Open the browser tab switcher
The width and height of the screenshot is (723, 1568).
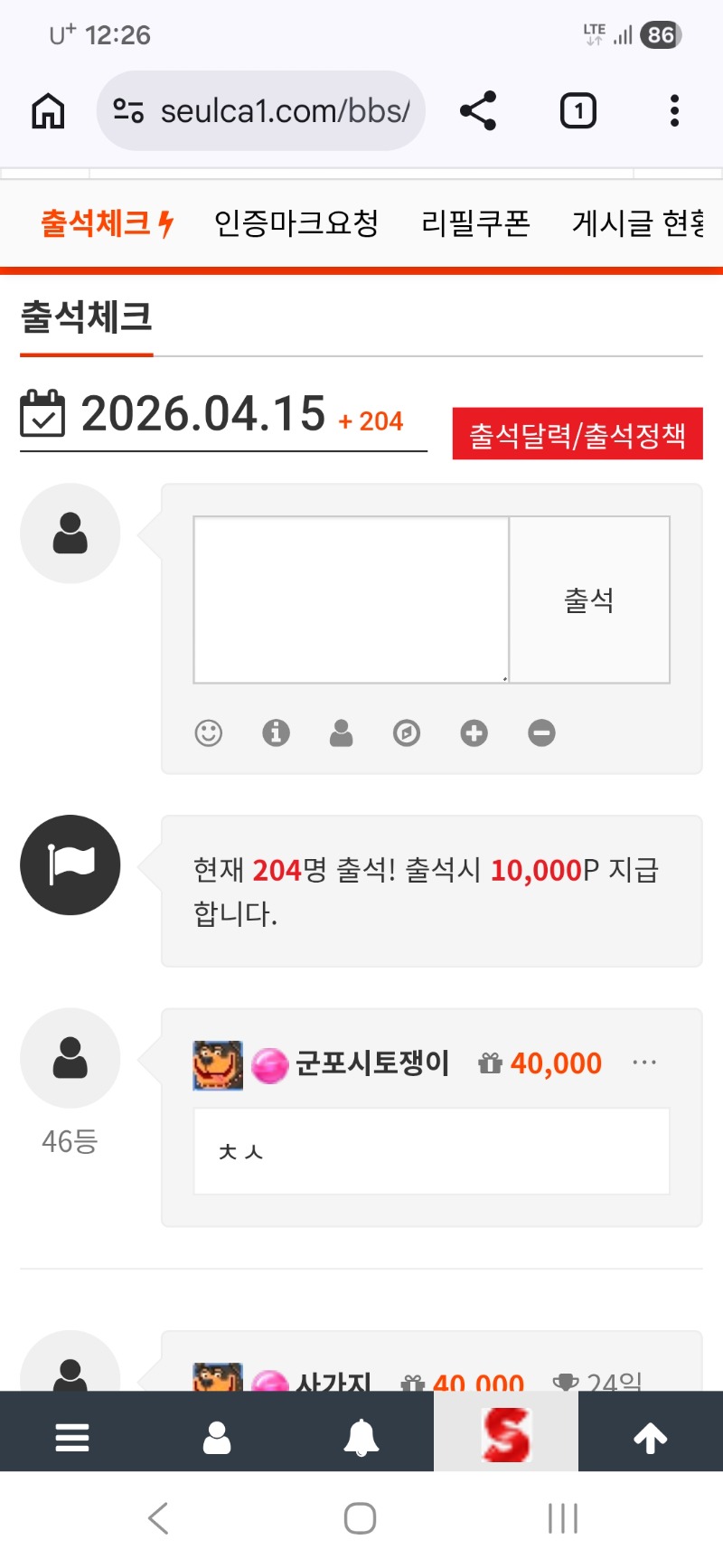578,111
